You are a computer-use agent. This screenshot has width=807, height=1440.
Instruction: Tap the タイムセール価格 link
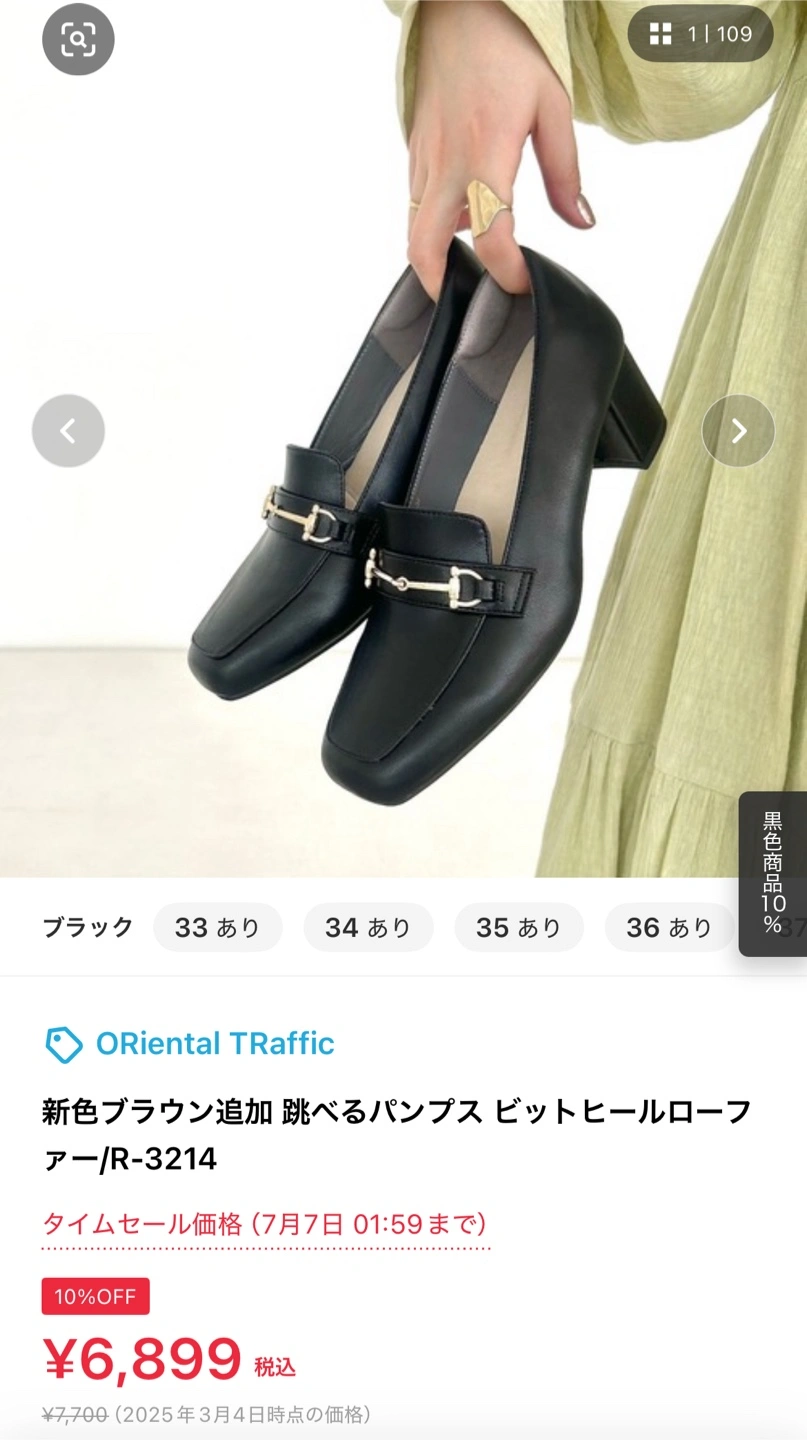coord(265,1224)
